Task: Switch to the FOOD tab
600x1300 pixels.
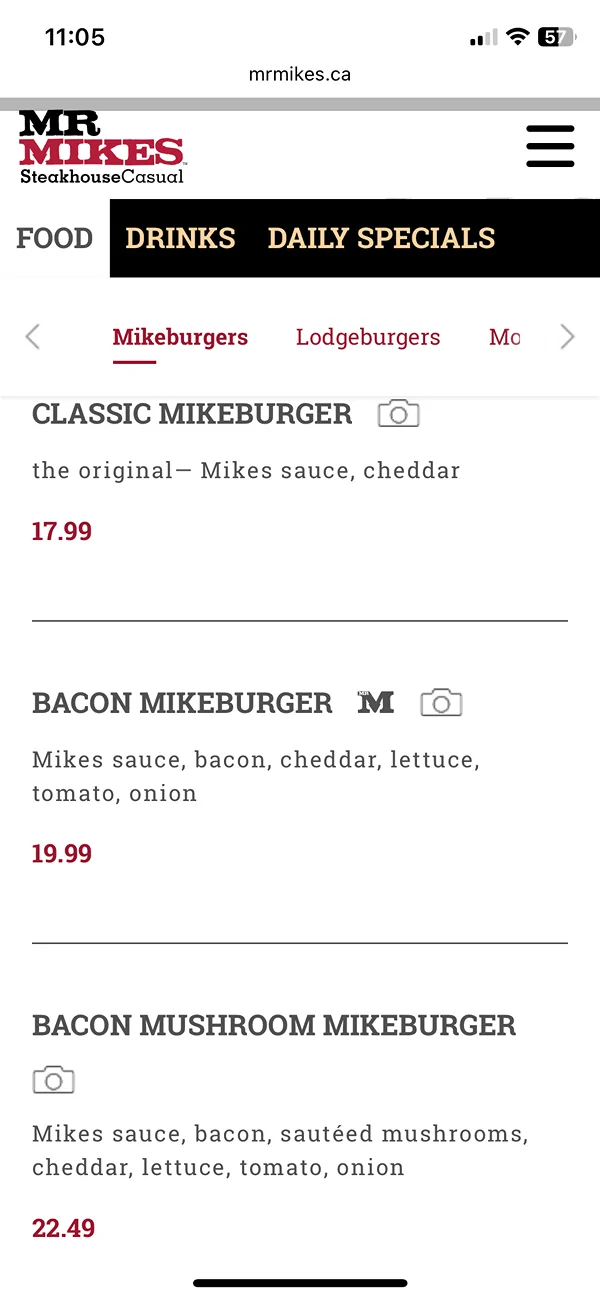Action: click(55, 238)
